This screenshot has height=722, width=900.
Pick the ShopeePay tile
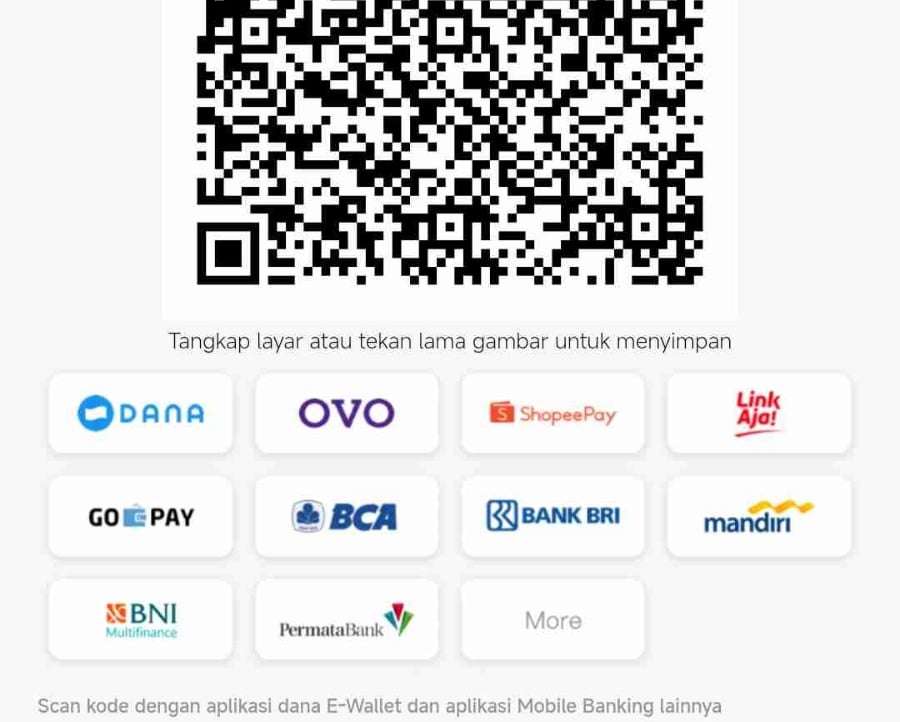553,413
